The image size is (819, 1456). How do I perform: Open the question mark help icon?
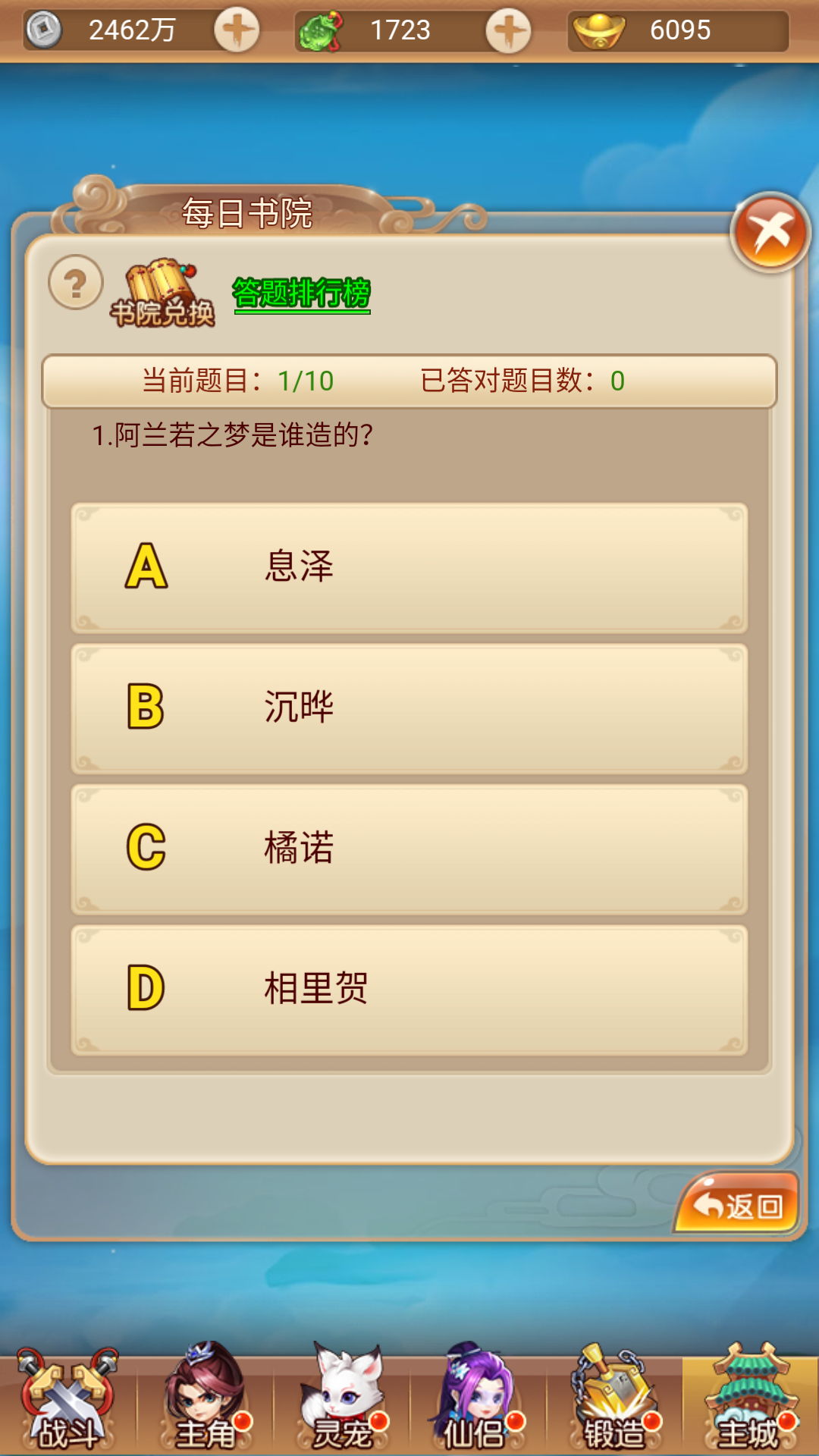point(75,283)
